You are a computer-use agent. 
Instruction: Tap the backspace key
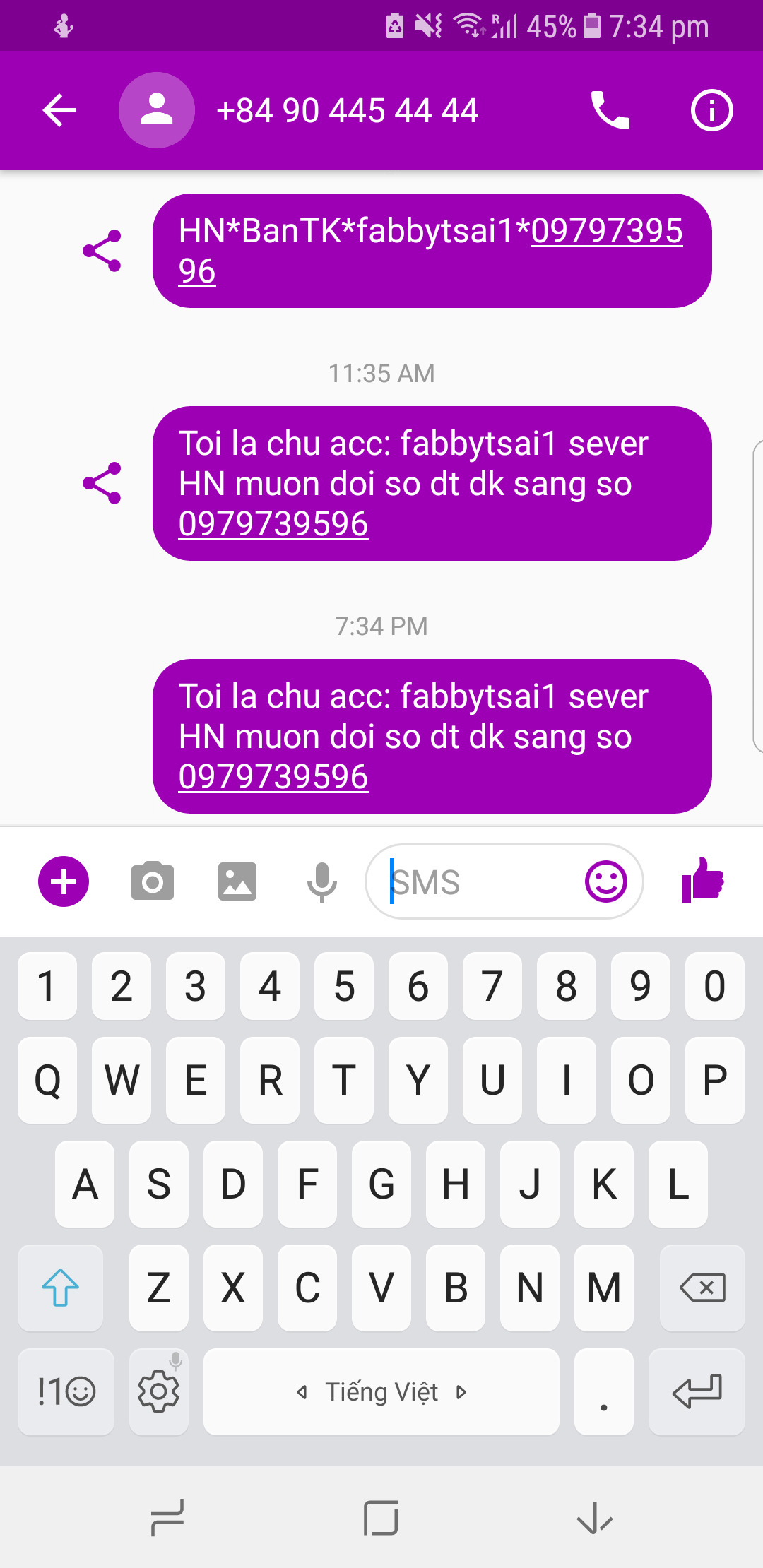[702, 1288]
